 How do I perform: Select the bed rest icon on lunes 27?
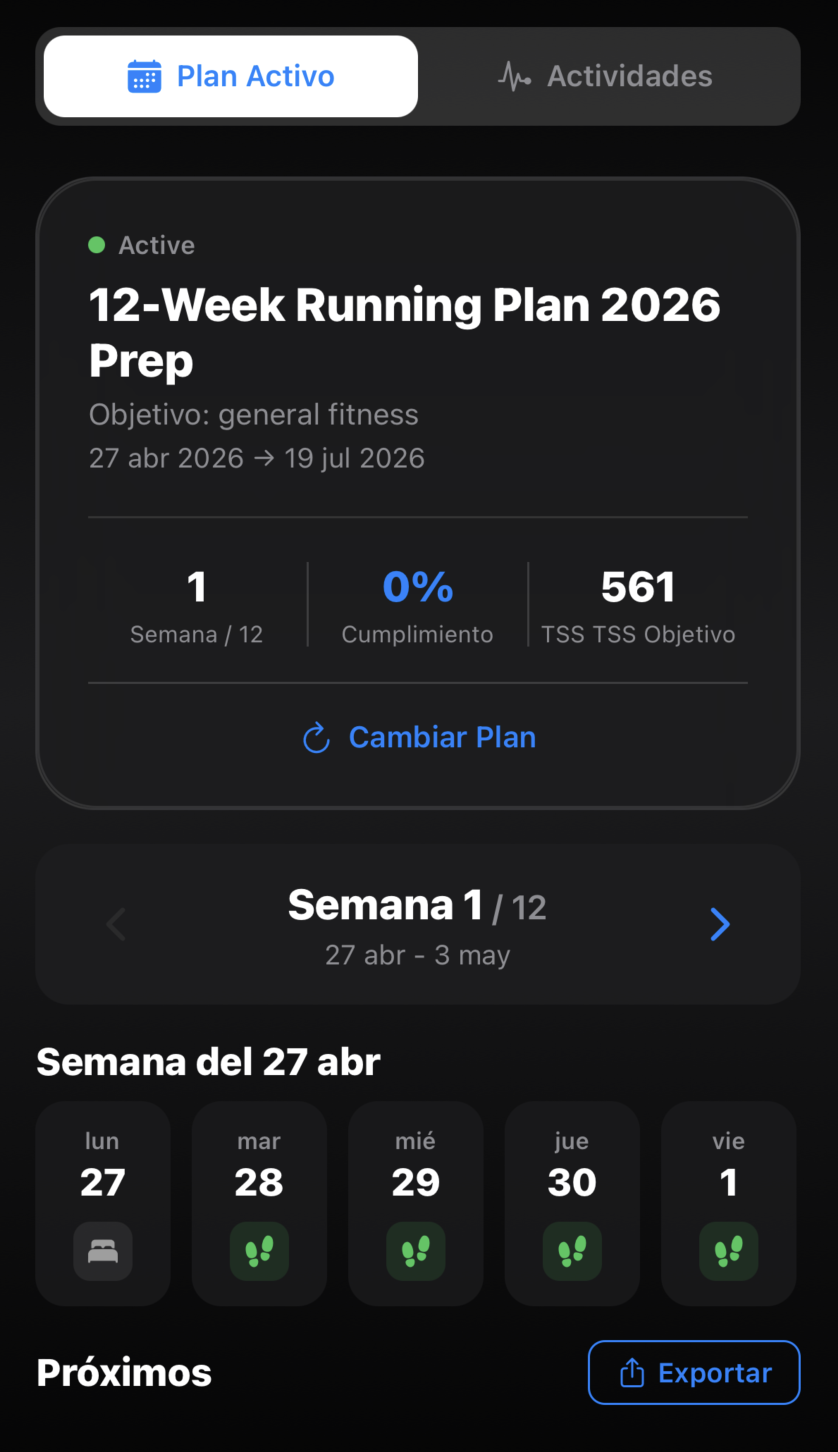(x=102, y=1250)
